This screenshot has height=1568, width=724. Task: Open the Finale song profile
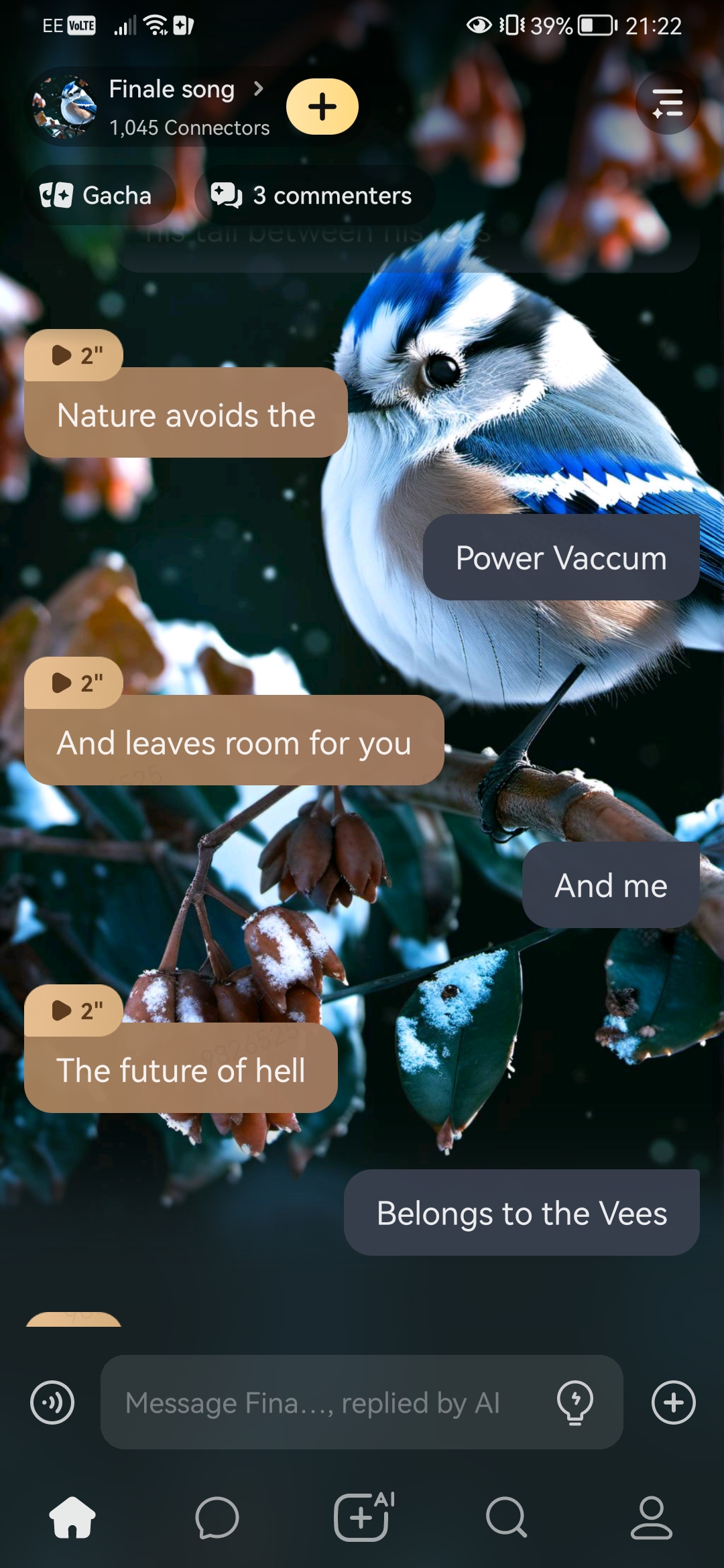coord(172,90)
